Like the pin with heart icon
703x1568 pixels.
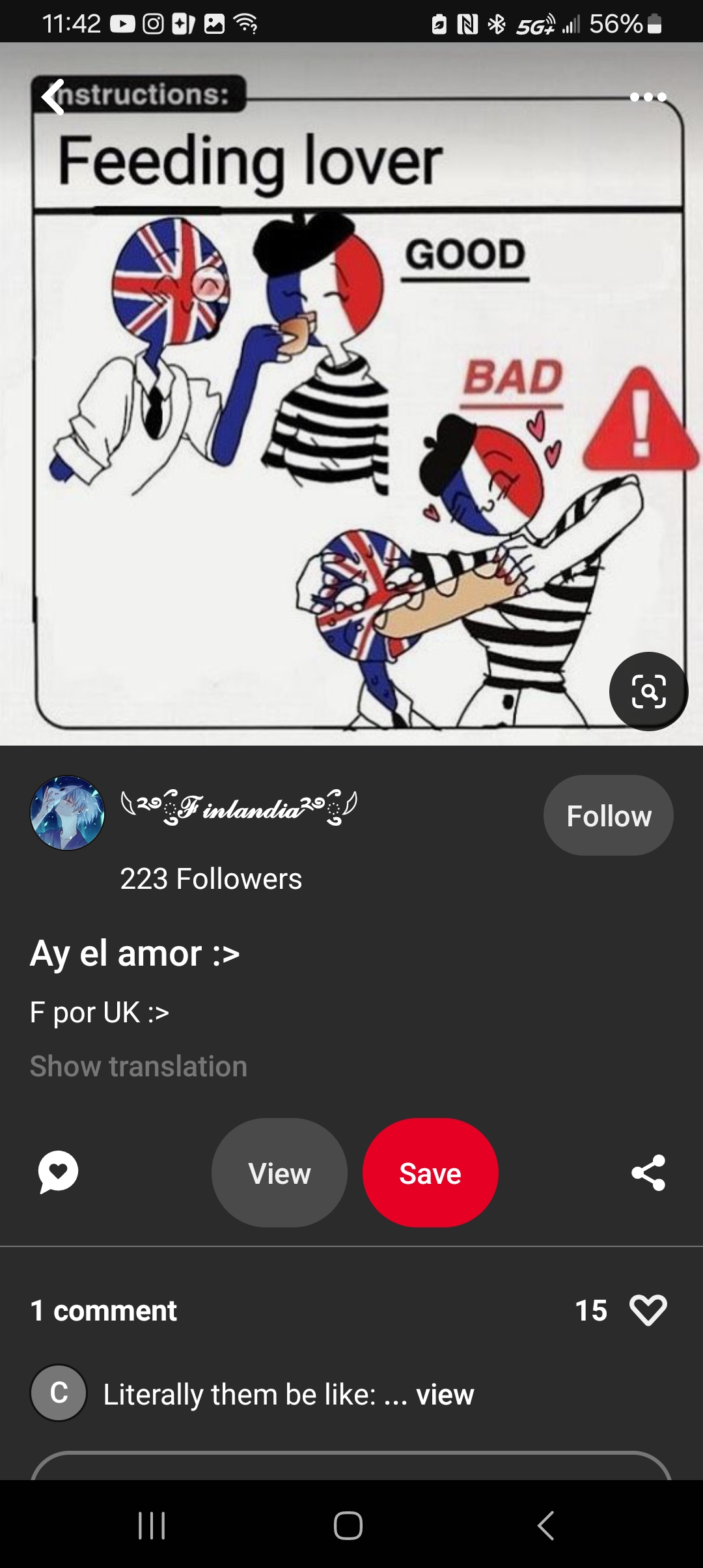tap(648, 1310)
